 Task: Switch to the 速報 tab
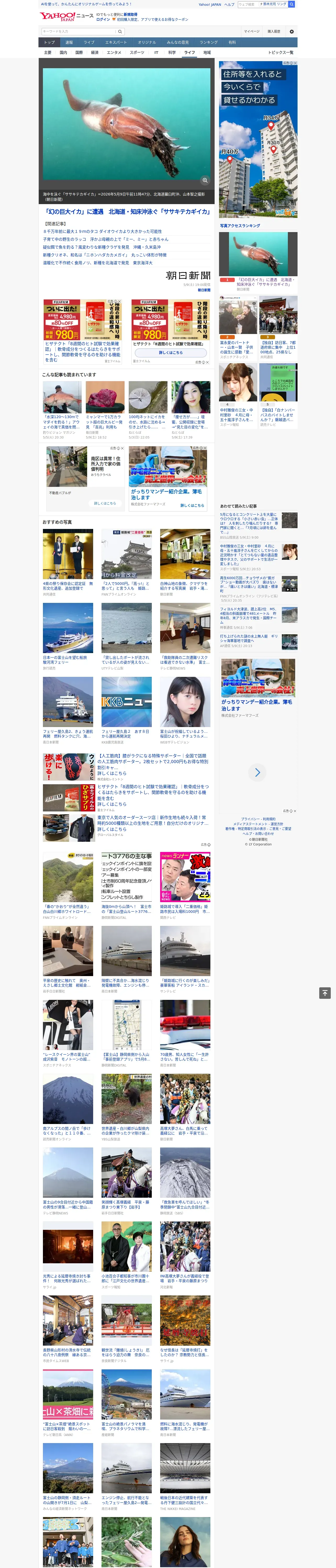(69, 43)
